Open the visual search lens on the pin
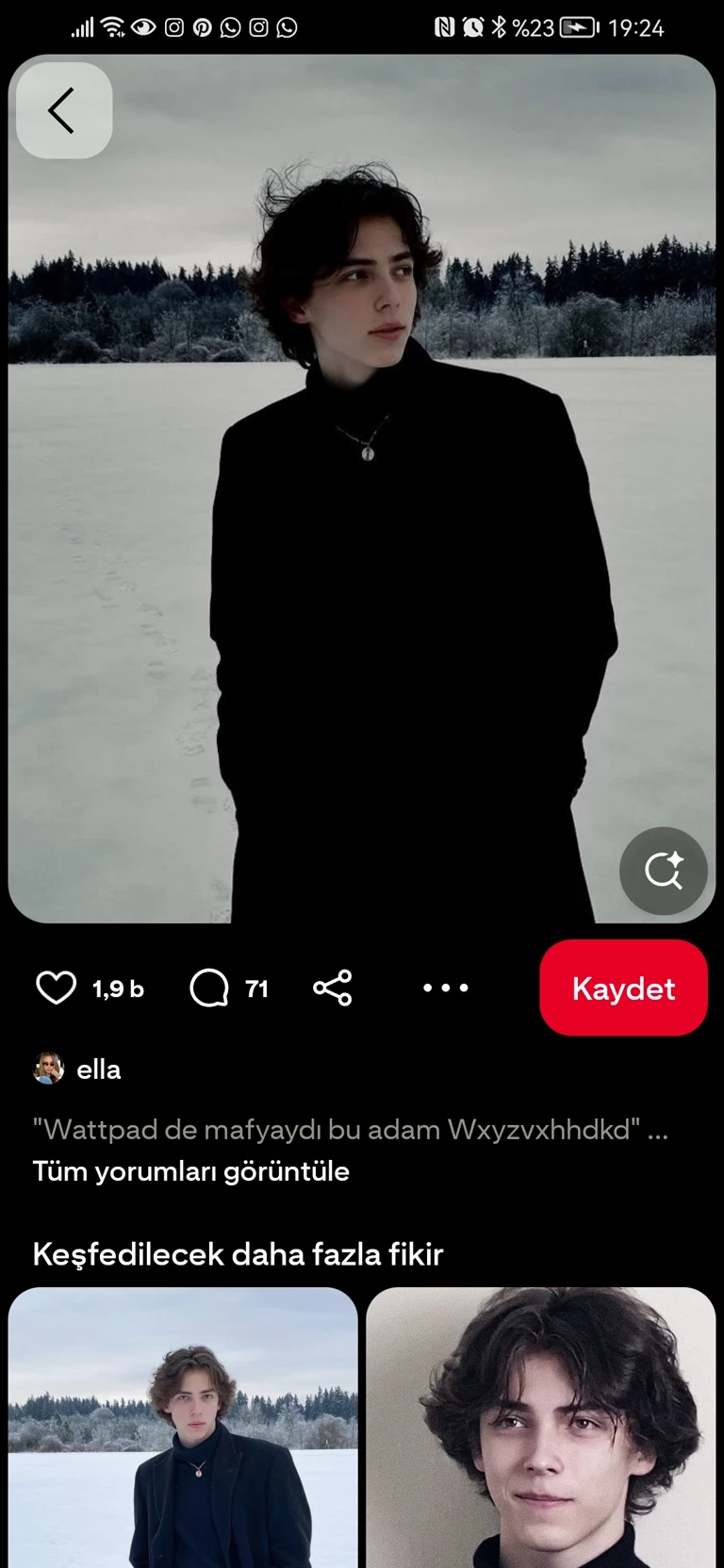Image resolution: width=724 pixels, height=1568 pixels. pyautogui.click(x=663, y=871)
